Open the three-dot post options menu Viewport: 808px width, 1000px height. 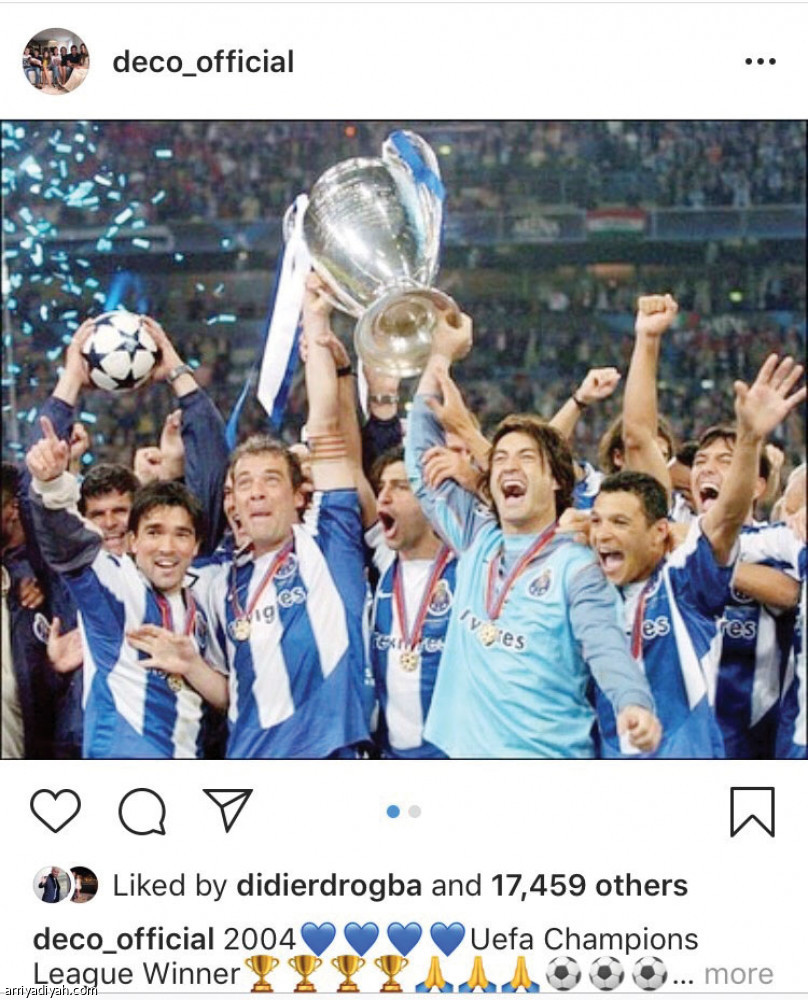(760, 62)
